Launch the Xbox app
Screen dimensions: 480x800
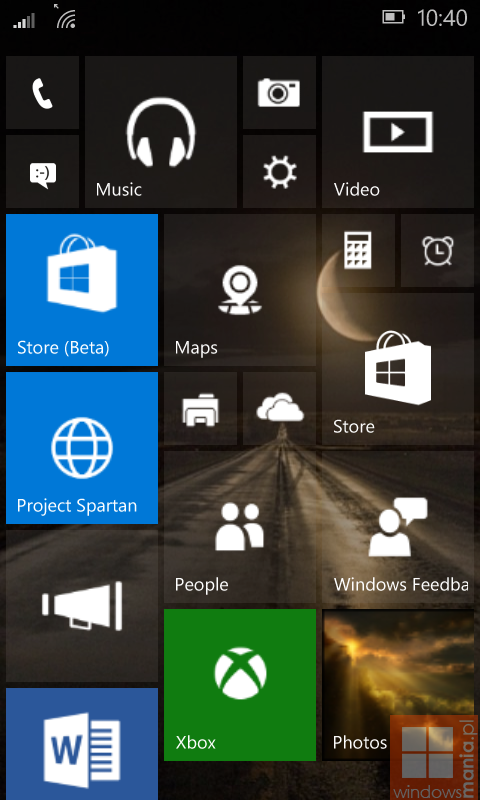[240, 685]
